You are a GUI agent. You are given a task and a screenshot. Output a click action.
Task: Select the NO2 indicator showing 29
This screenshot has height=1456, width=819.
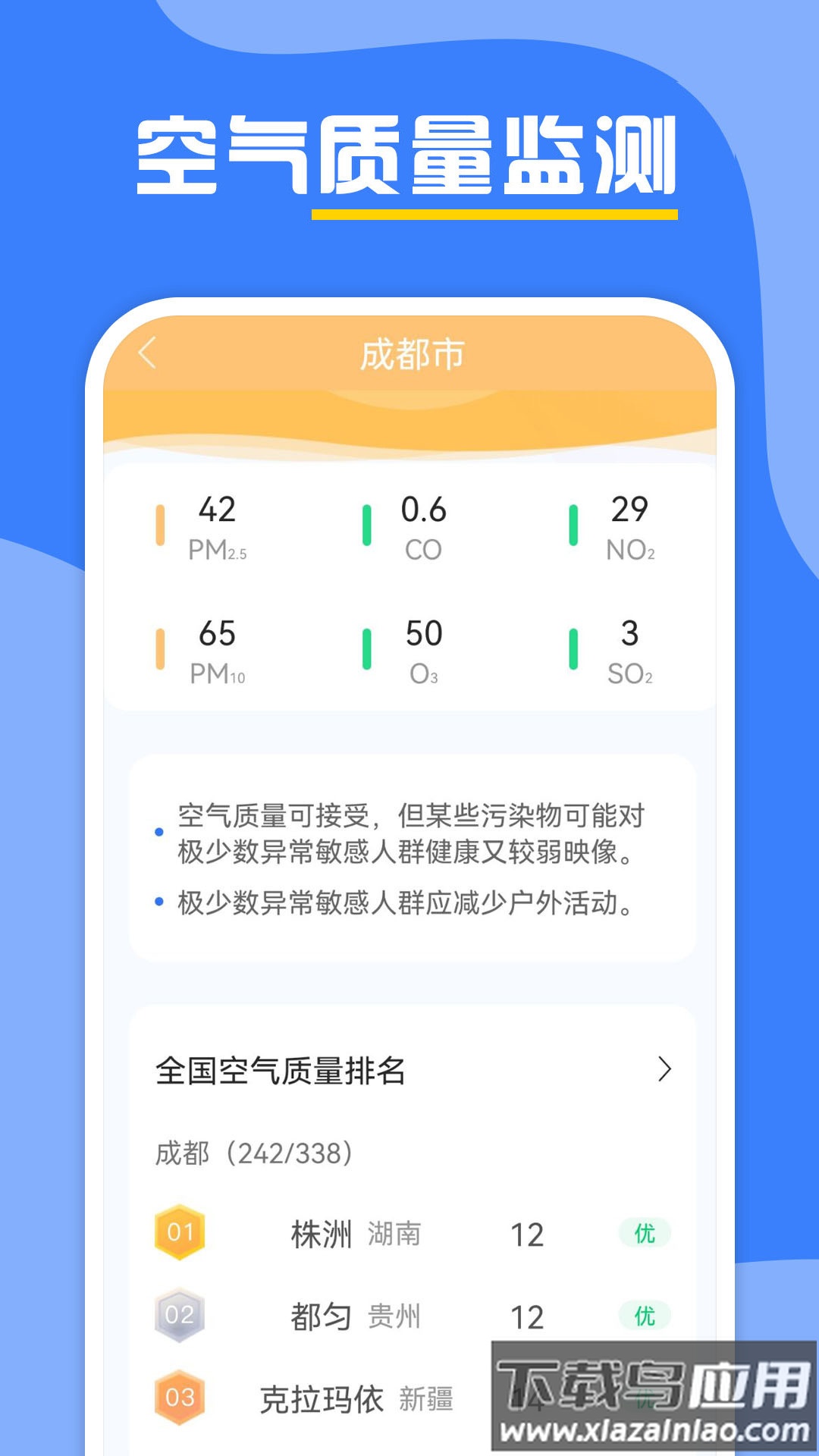[631, 527]
